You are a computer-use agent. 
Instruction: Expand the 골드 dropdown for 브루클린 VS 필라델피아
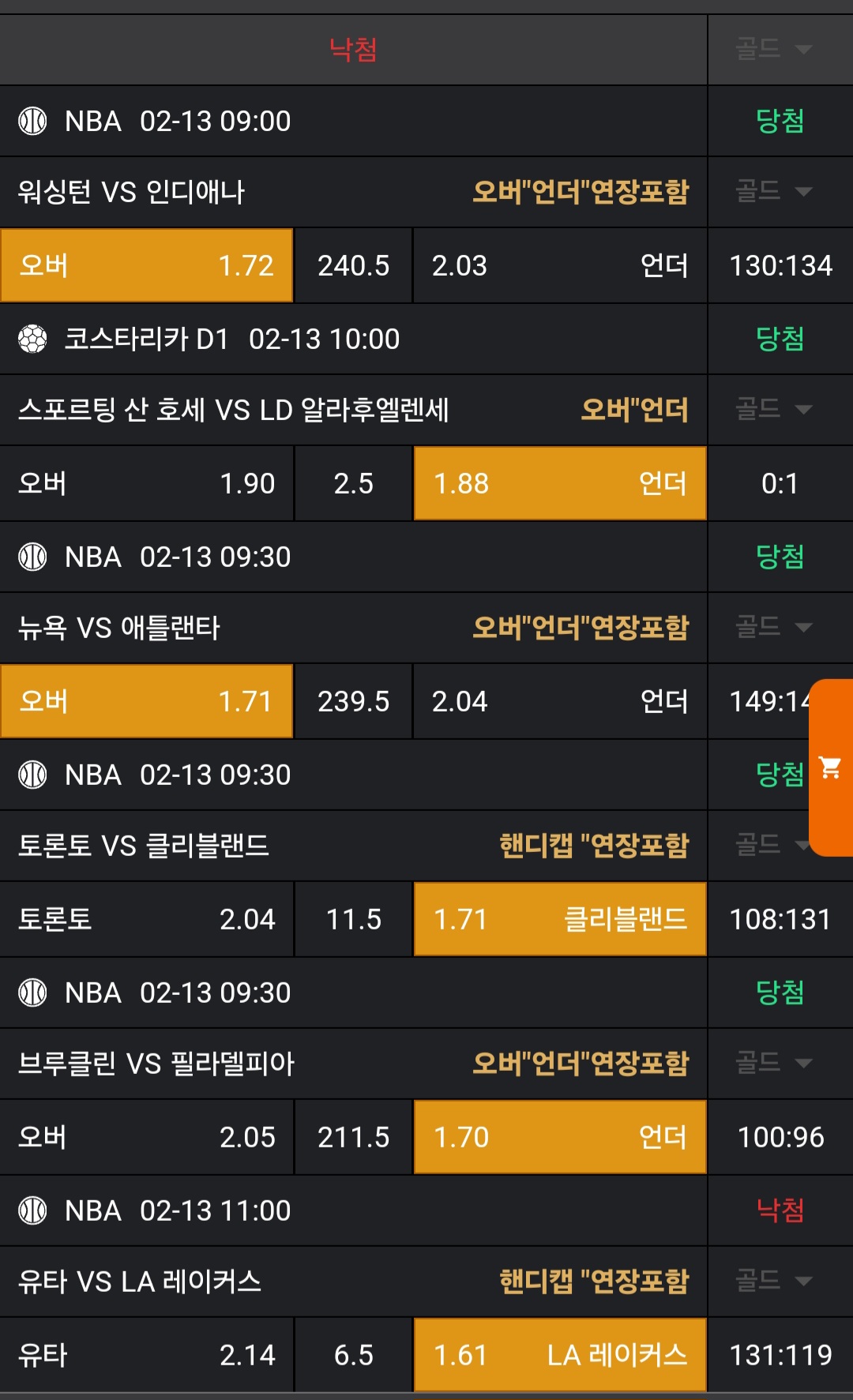tap(774, 1063)
